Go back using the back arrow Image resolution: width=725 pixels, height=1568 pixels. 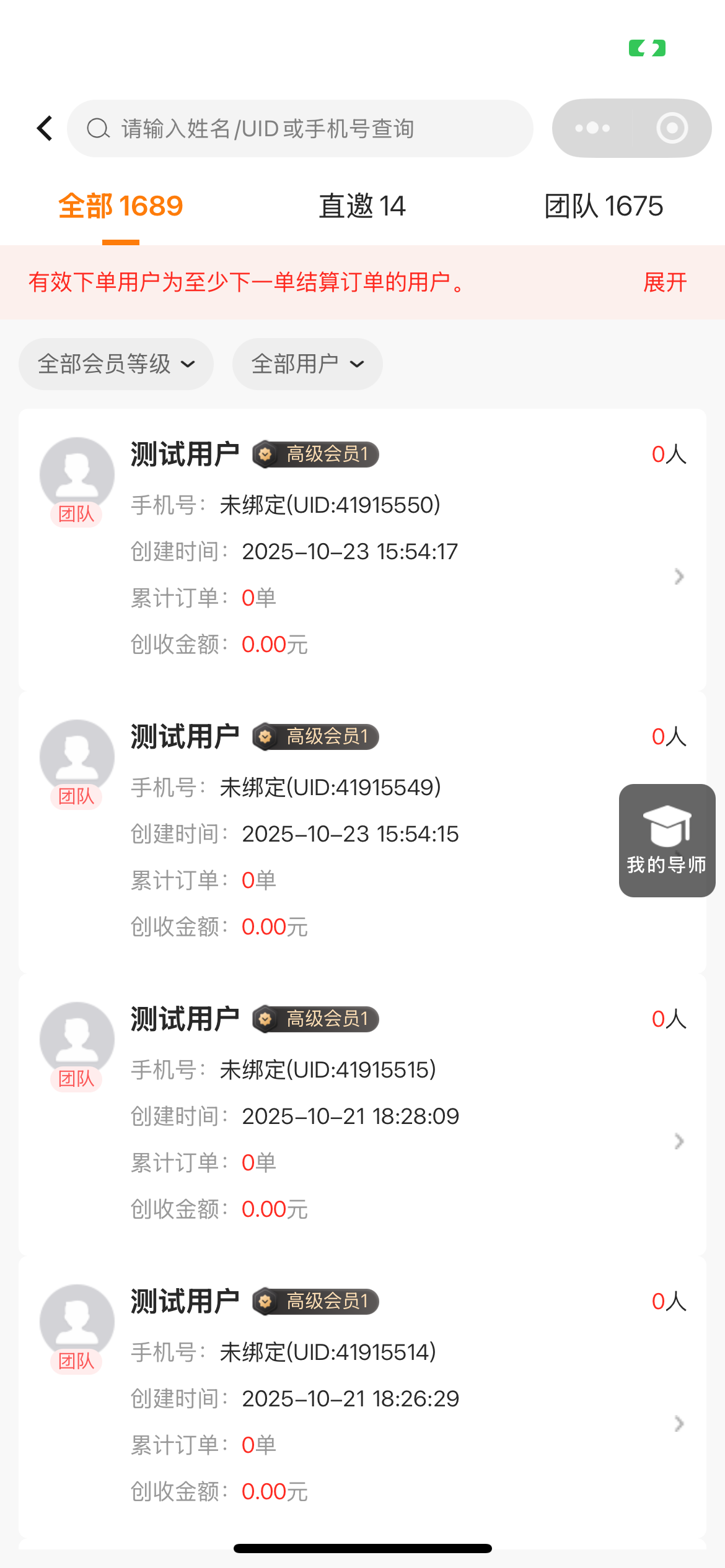(45, 128)
